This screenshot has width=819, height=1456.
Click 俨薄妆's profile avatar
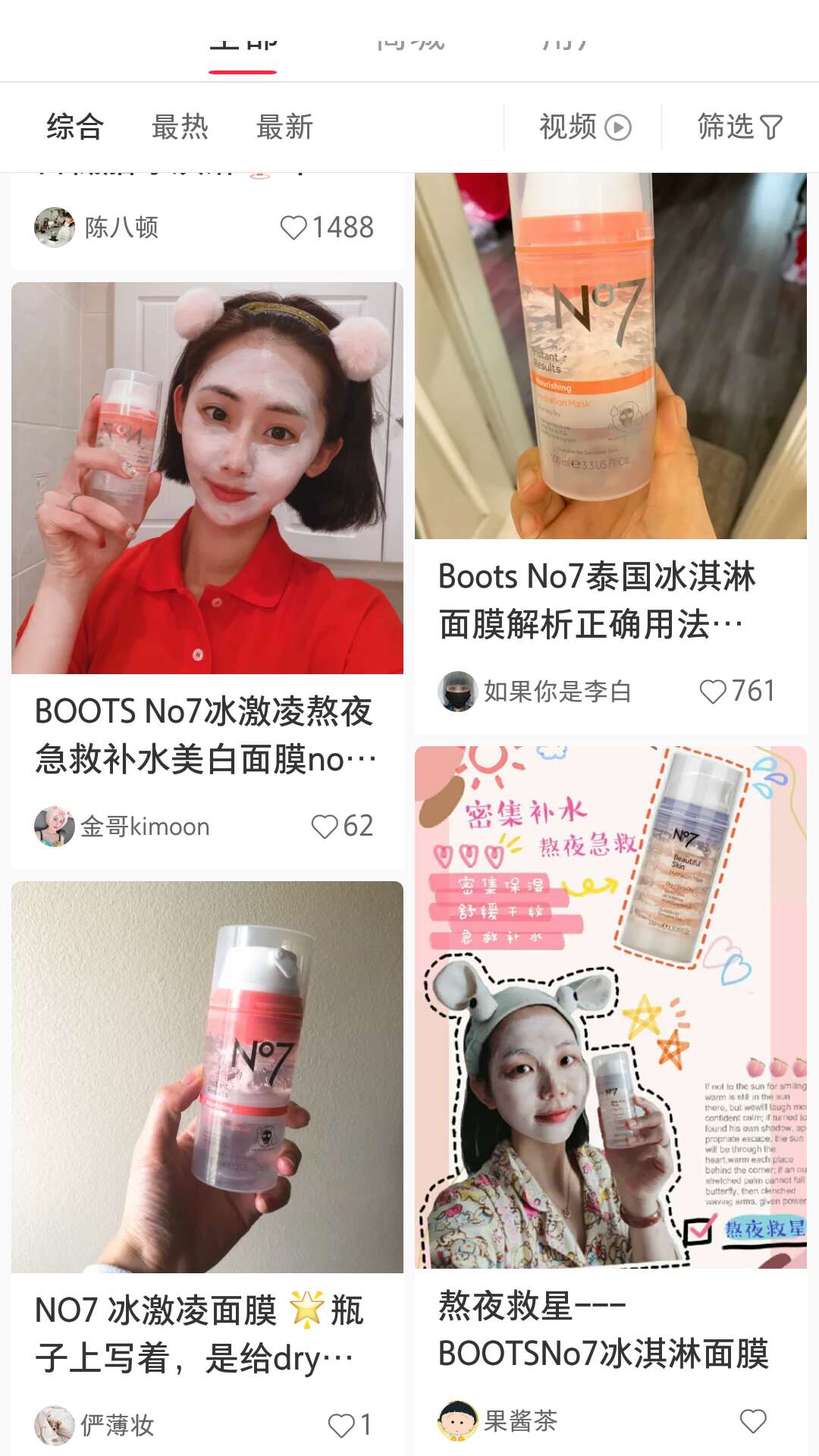(x=54, y=1426)
